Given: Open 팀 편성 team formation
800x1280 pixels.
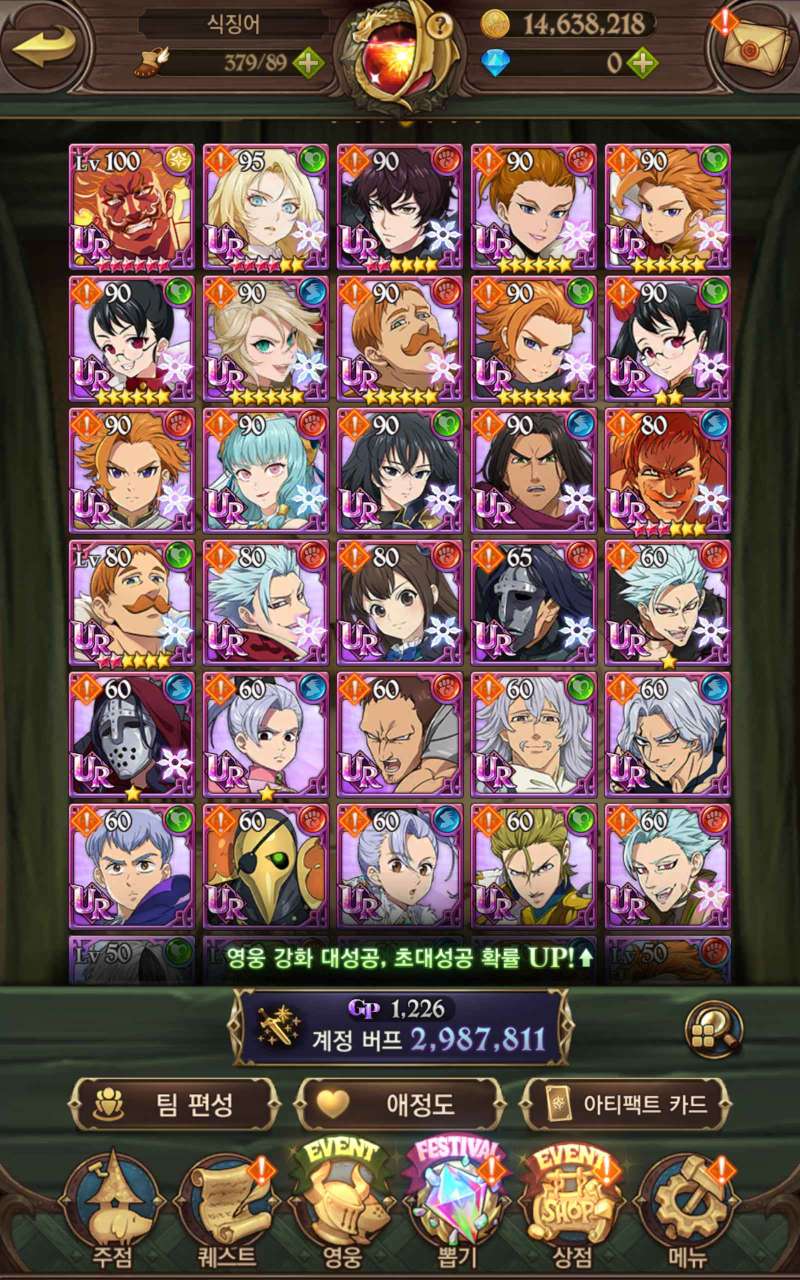Looking at the screenshot, I should pyautogui.click(x=174, y=1104).
